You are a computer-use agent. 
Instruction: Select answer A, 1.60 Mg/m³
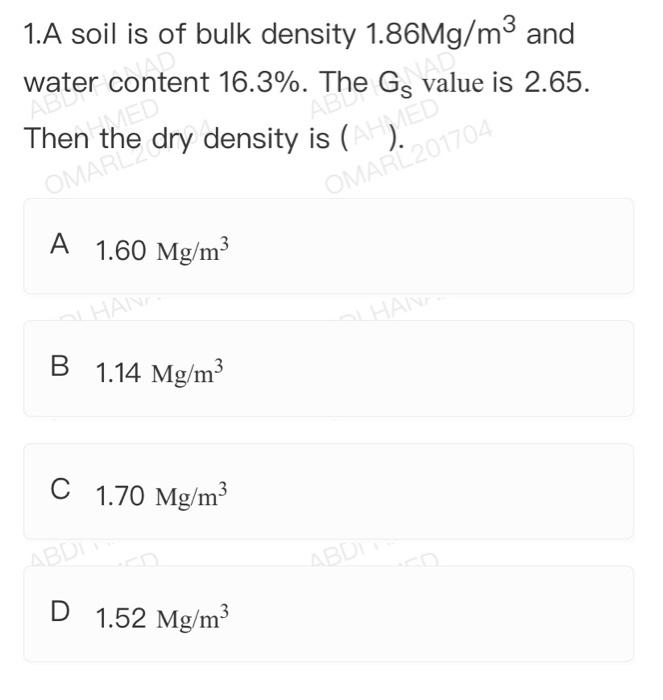(x=328, y=246)
